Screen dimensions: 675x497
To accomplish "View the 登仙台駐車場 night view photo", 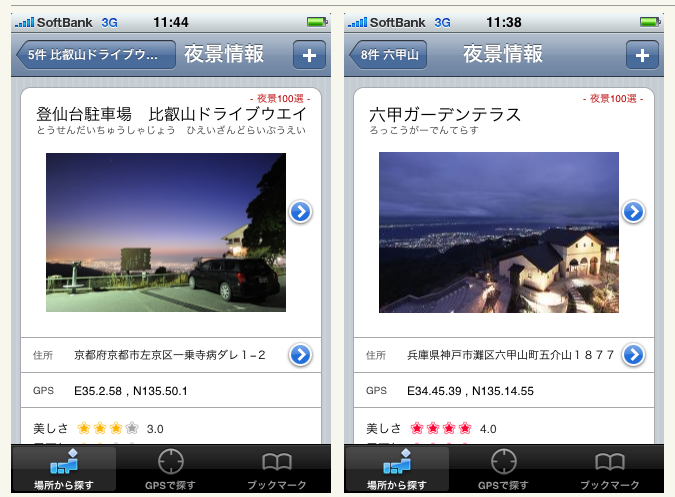I will [165, 232].
